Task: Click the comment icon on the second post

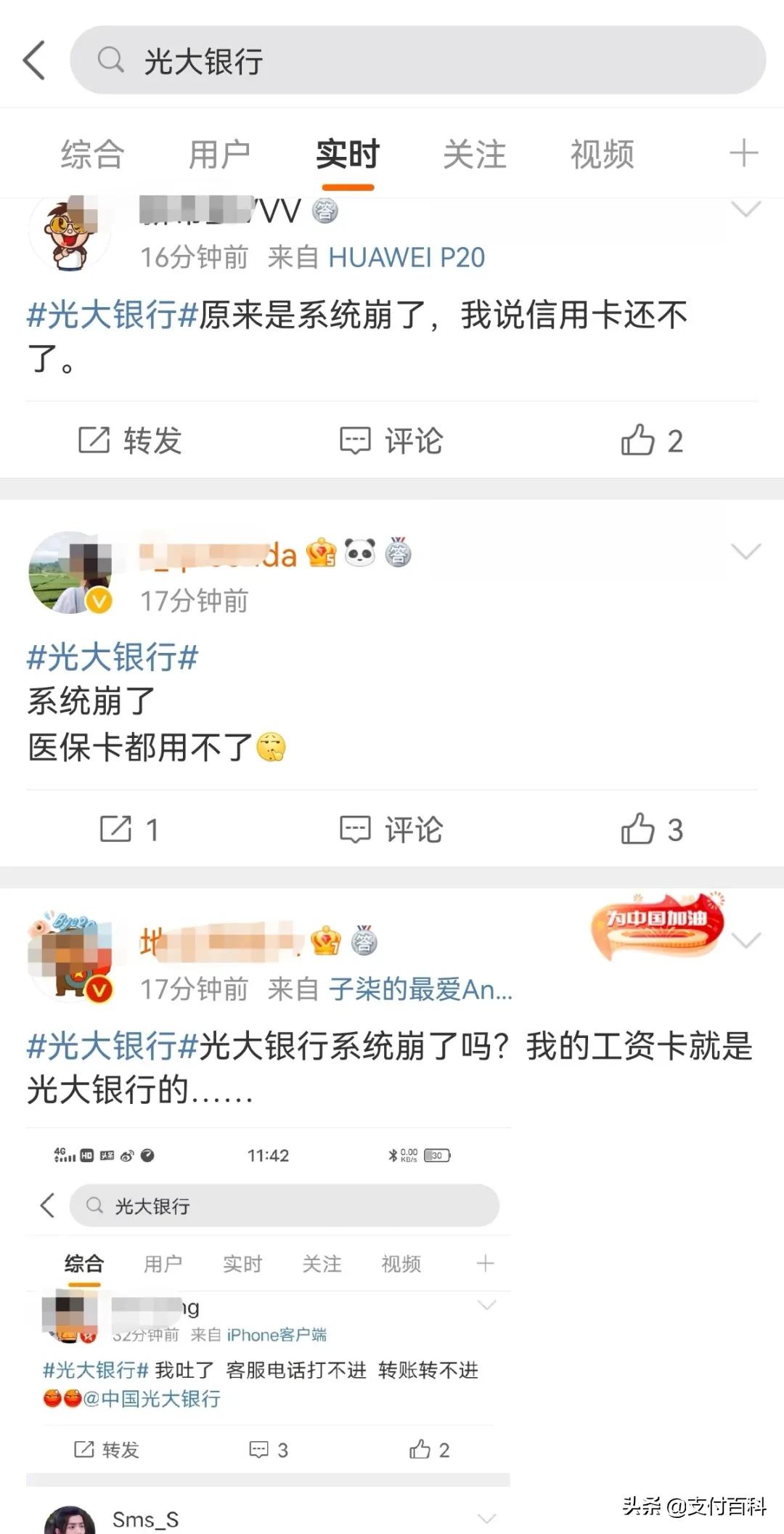Action: tap(355, 827)
